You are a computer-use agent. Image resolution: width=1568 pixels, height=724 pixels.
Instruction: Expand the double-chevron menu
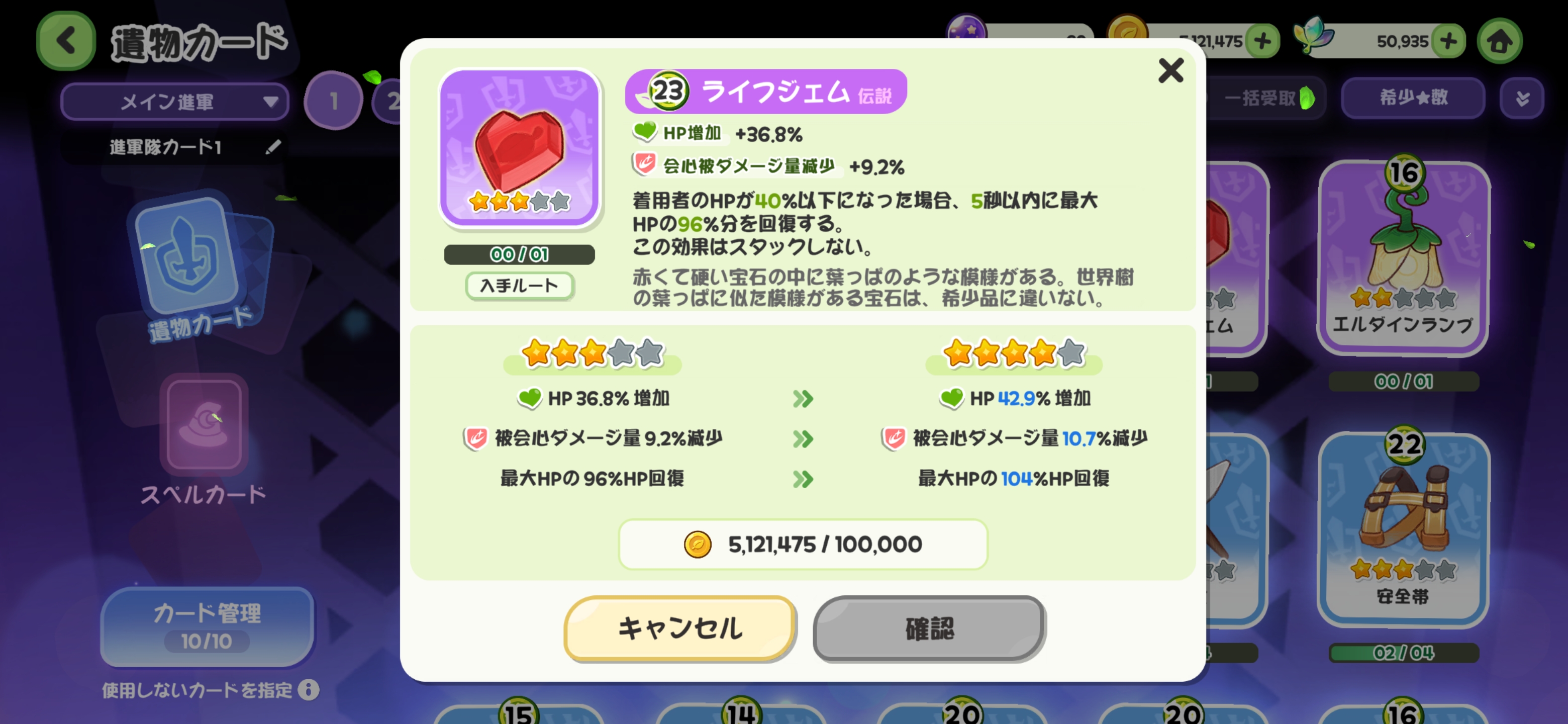1522,98
